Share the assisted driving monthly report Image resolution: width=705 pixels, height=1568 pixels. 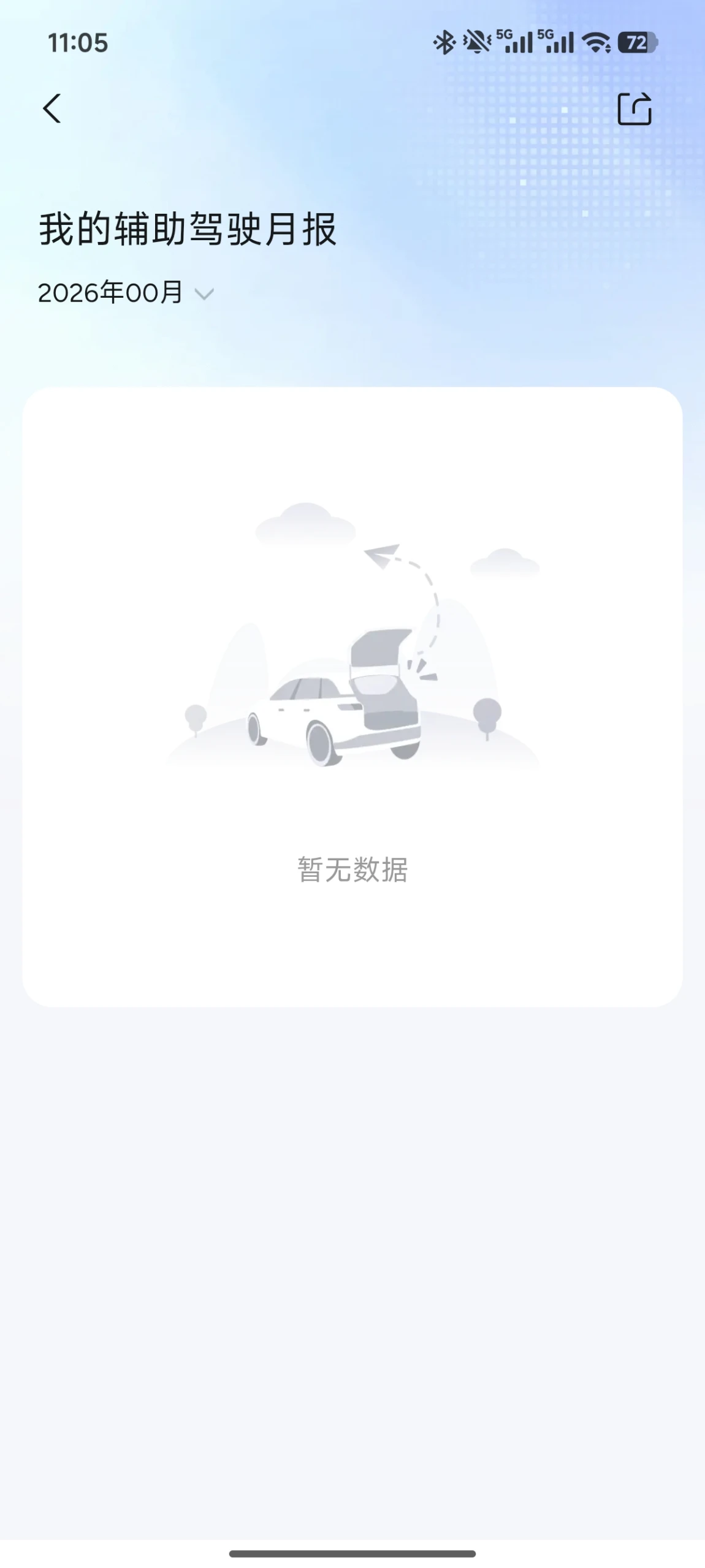[x=634, y=109]
